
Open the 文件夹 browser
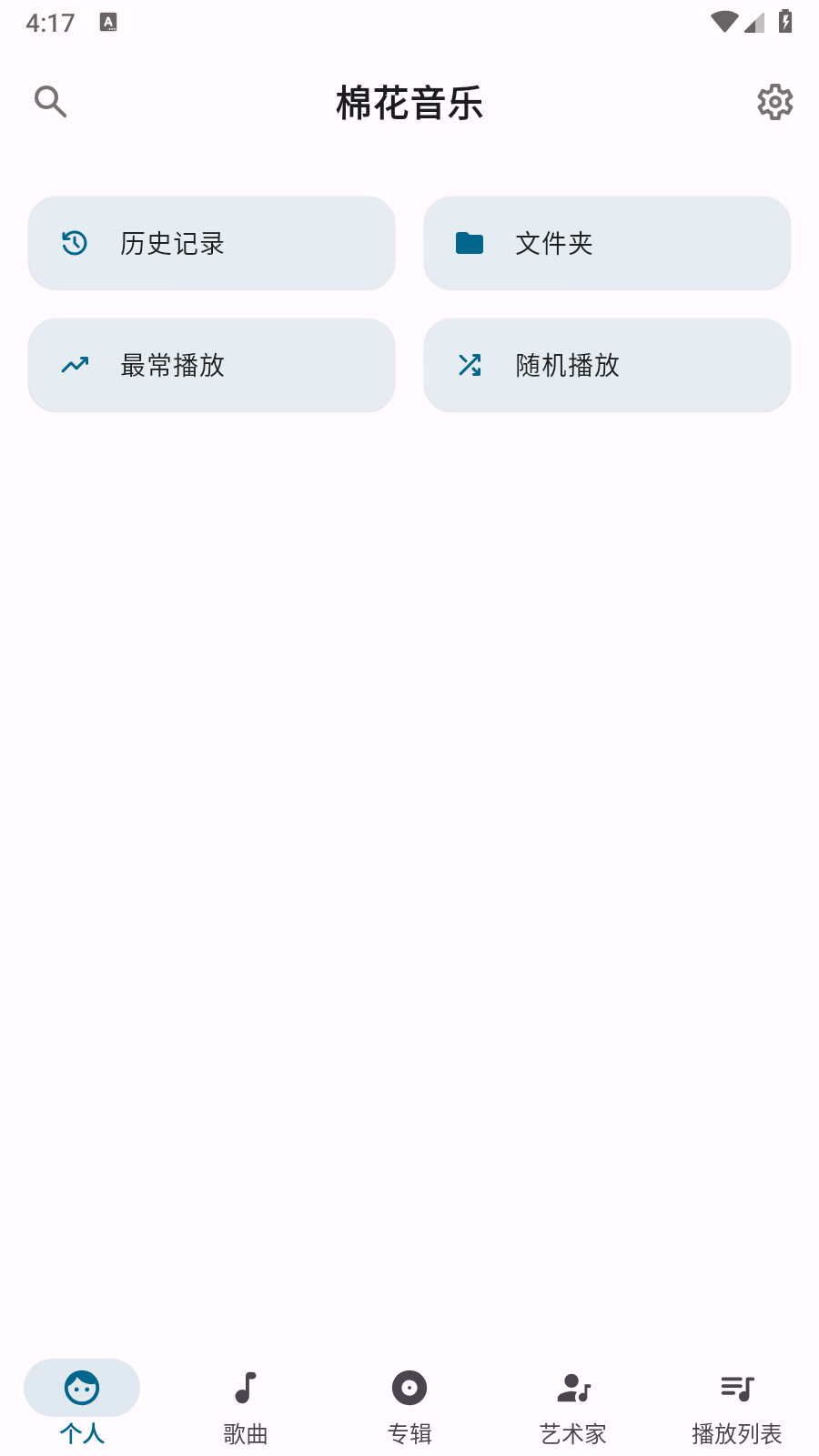[x=607, y=243]
